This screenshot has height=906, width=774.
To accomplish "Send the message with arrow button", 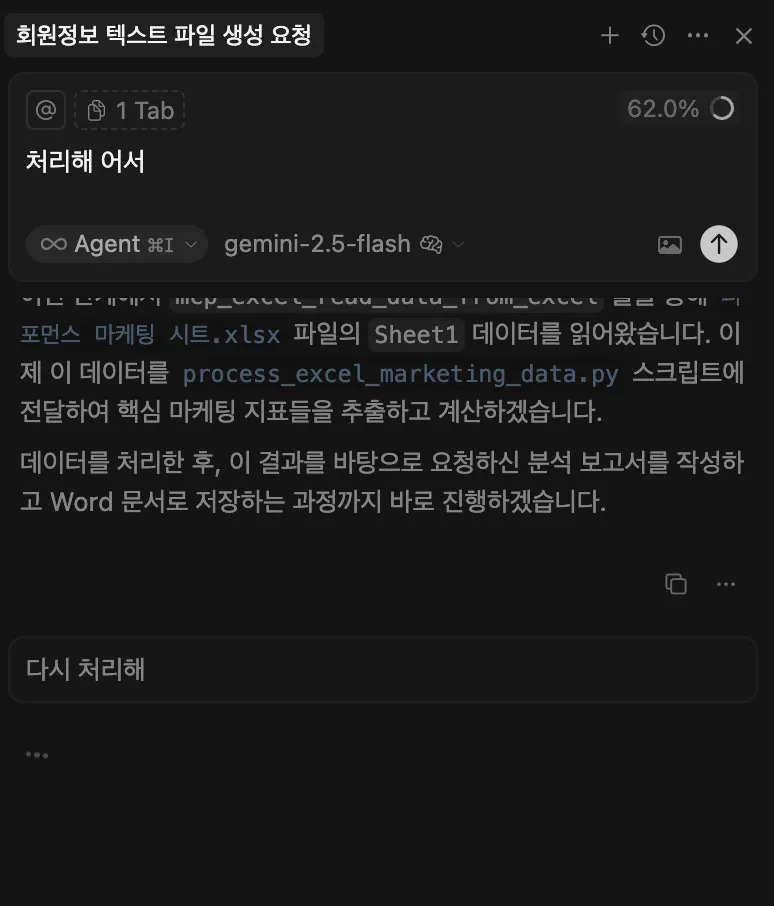I will click(x=718, y=244).
